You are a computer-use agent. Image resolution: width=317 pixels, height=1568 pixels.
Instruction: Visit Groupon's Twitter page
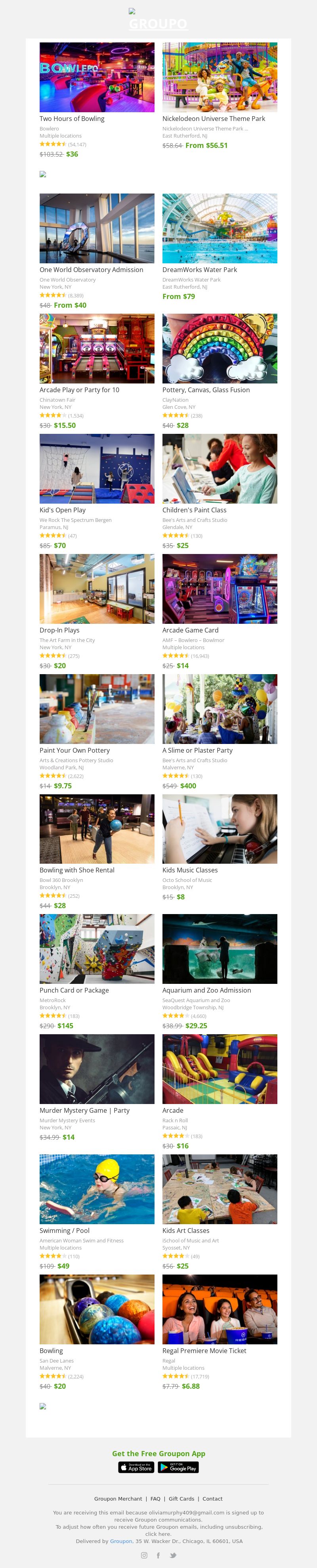pyautogui.click(x=173, y=1555)
